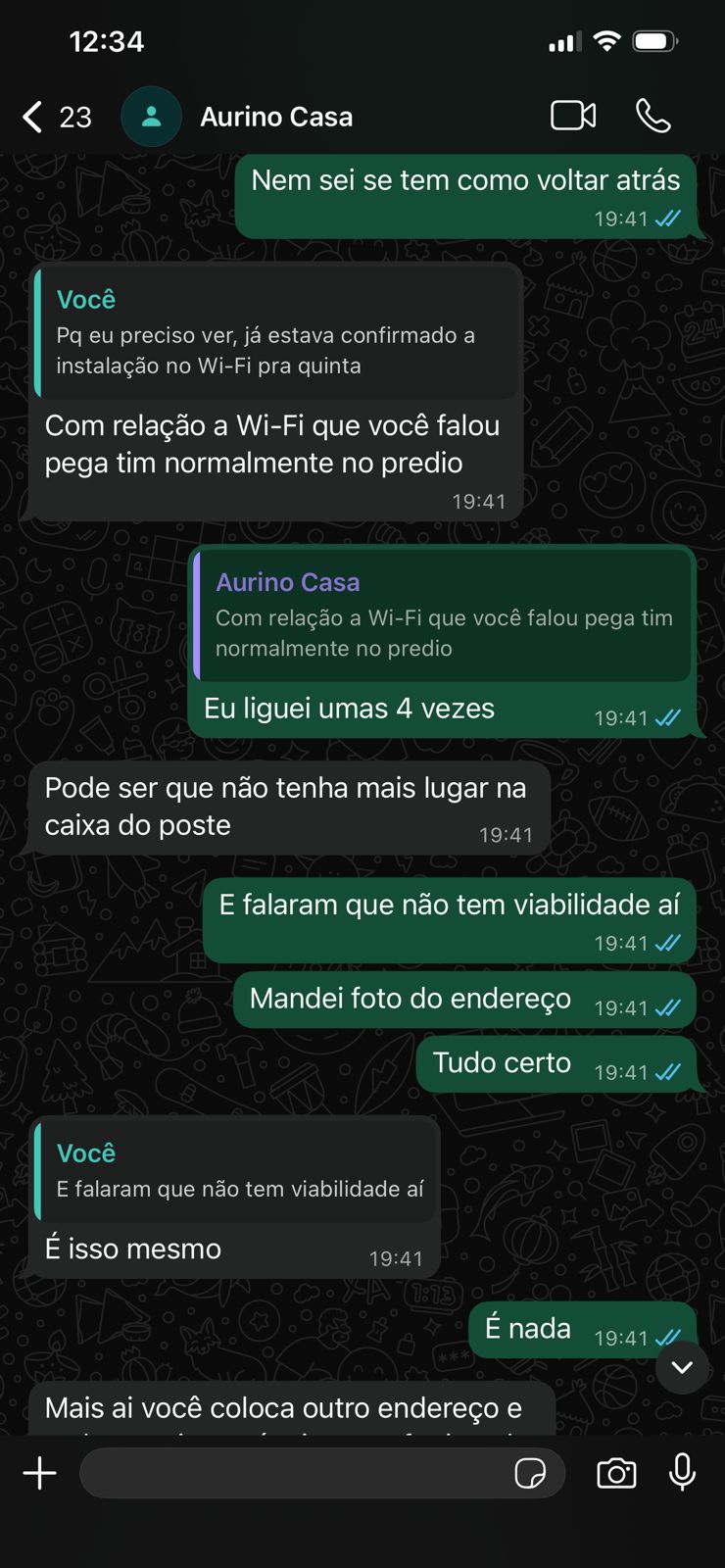The image size is (725, 1568).
Task: Tap the microphone to record a voice message
Action: (682, 1472)
